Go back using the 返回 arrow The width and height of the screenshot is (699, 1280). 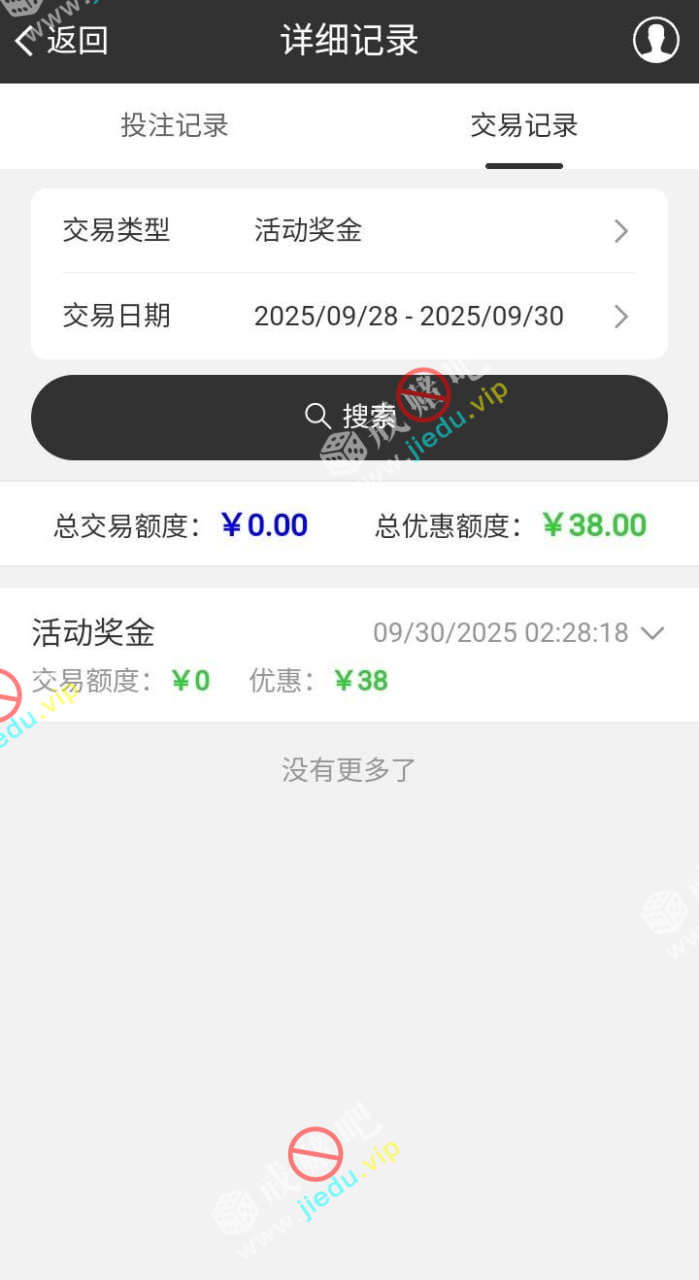pos(60,41)
